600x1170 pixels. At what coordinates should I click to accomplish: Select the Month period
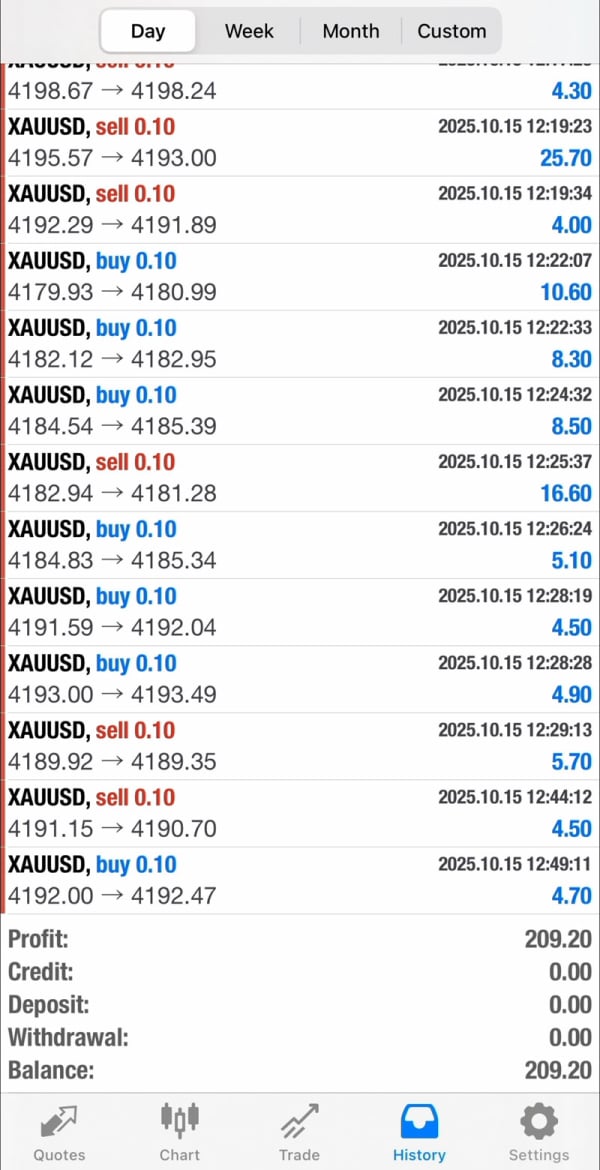click(350, 31)
